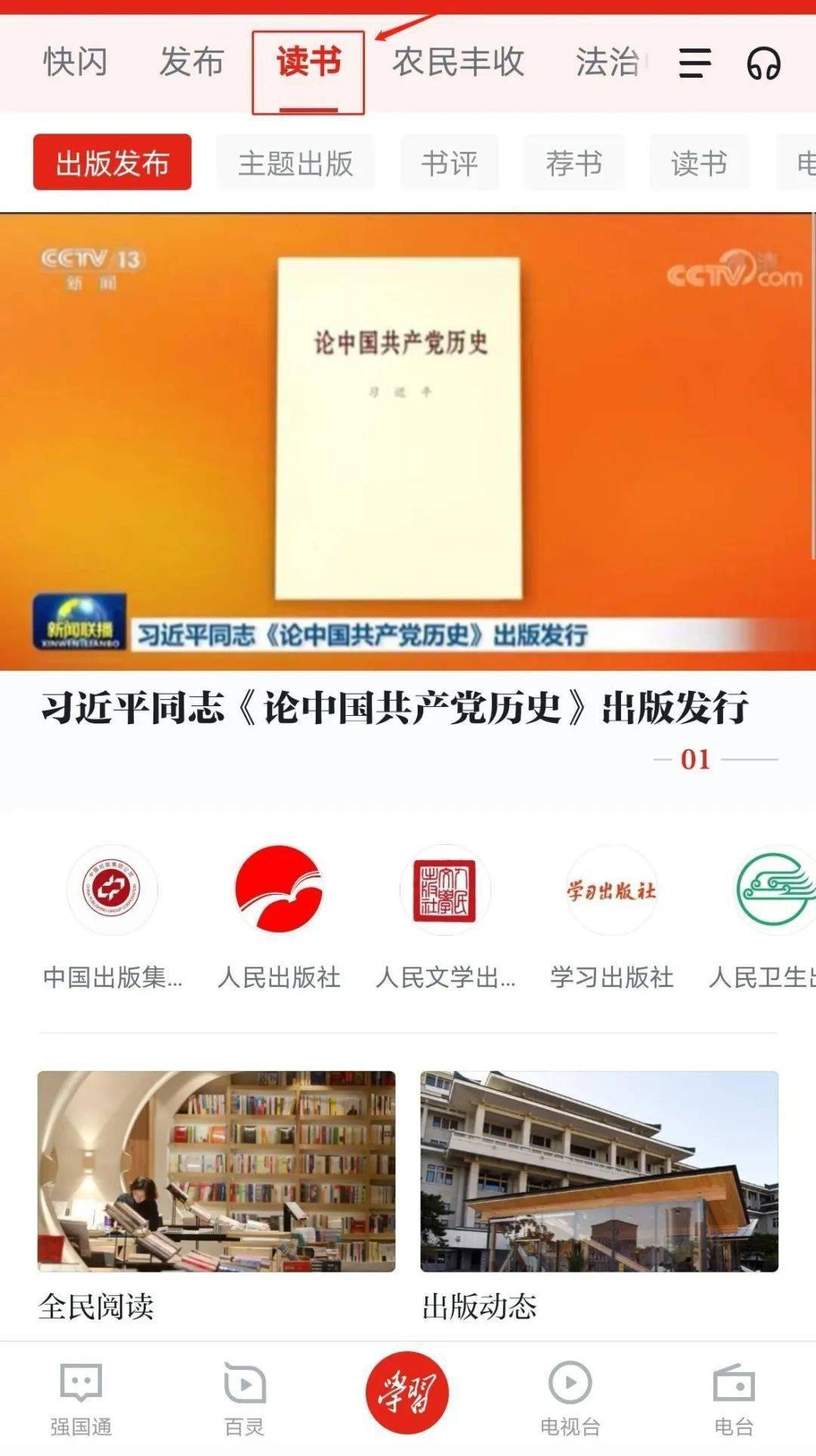
Task: Tap the headphones listening icon
Action: (x=763, y=63)
